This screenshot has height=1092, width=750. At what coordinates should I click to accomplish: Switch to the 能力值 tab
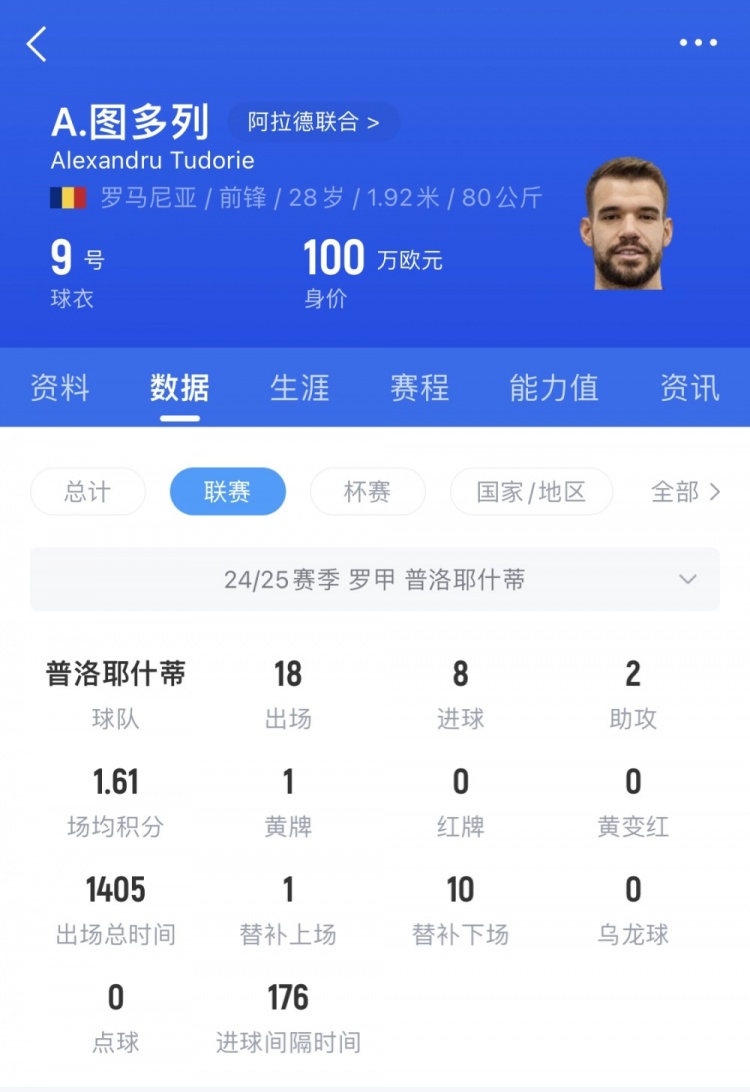[x=553, y=388]
